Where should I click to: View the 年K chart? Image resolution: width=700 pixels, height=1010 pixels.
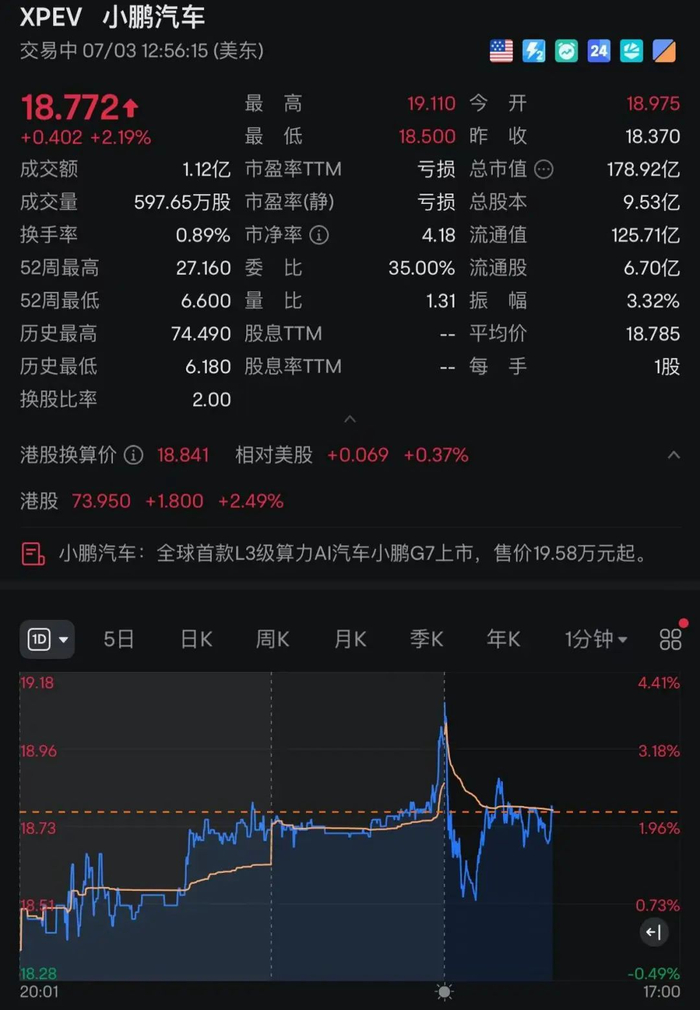pyautogui.click(x=502, y=639)
